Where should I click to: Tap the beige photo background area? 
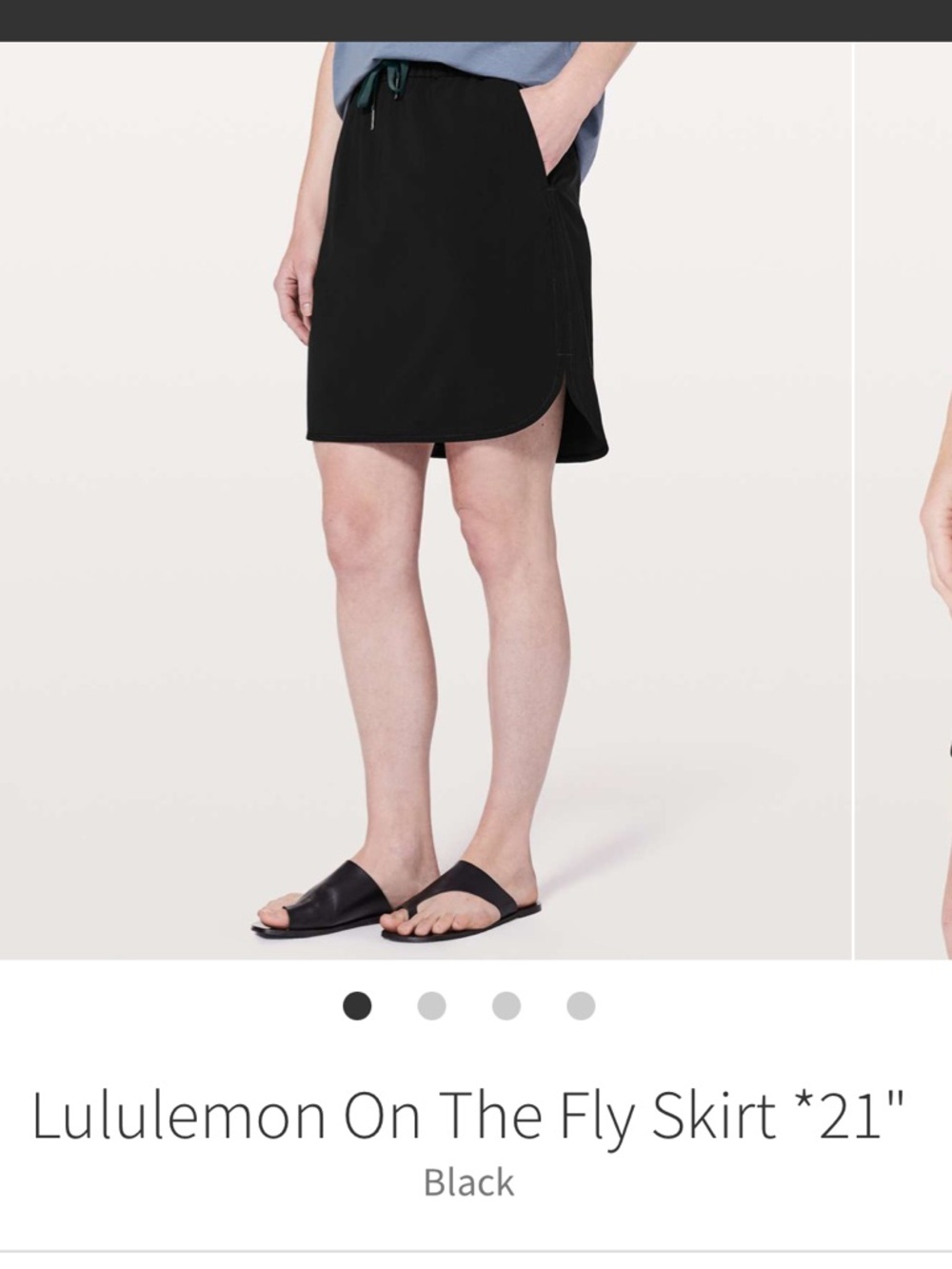pos(143,666)
